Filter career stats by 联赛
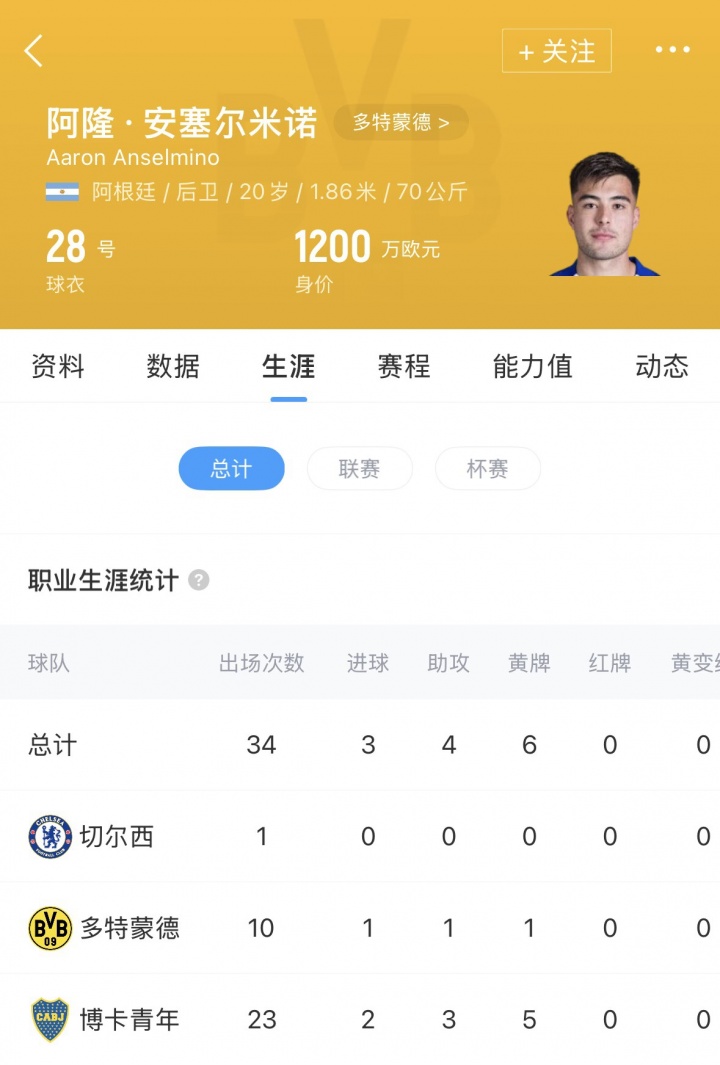The width and height of the screenshot is (720, 1065). pyautogui.click(x=359, y=469)
